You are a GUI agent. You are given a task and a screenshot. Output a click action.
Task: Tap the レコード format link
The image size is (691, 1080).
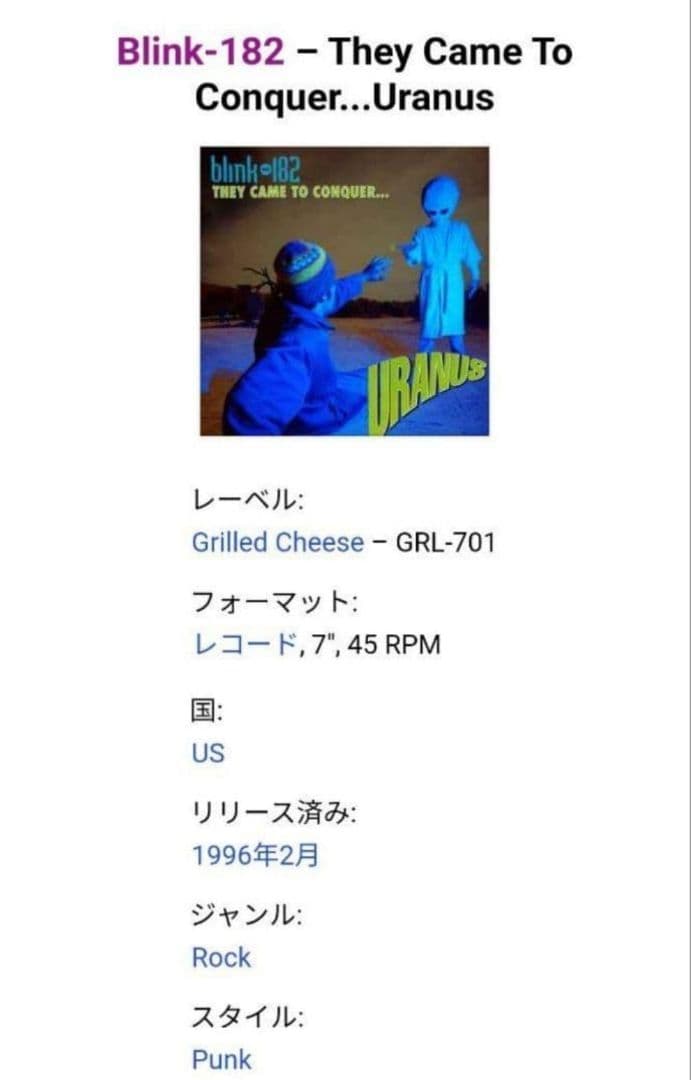(245, 645)
